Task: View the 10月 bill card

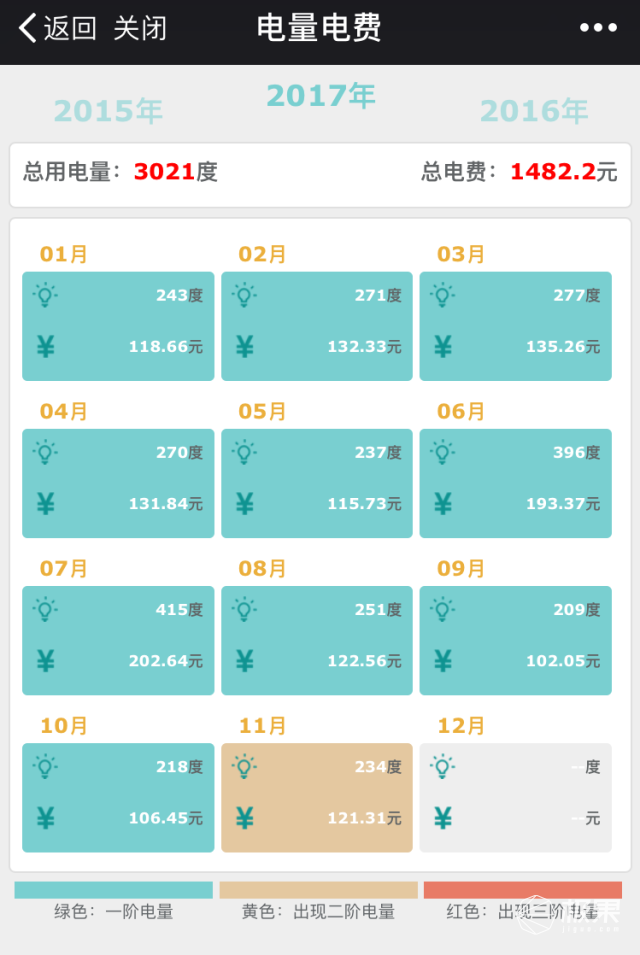Action: pos(118,797)
